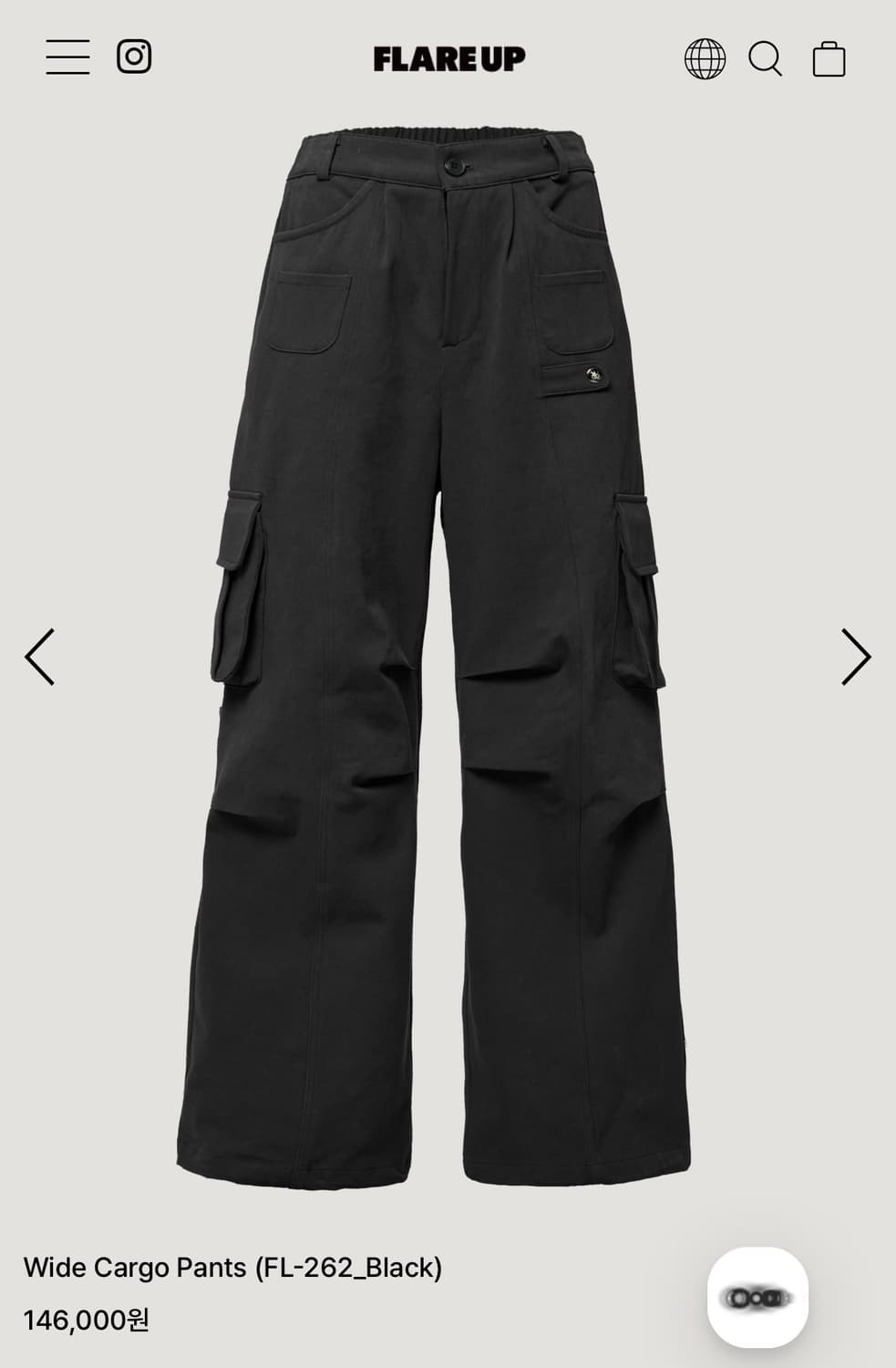Open the Instagram icon in the header
The height and width of the screenshot is (1368, 896).
(132, 59)
